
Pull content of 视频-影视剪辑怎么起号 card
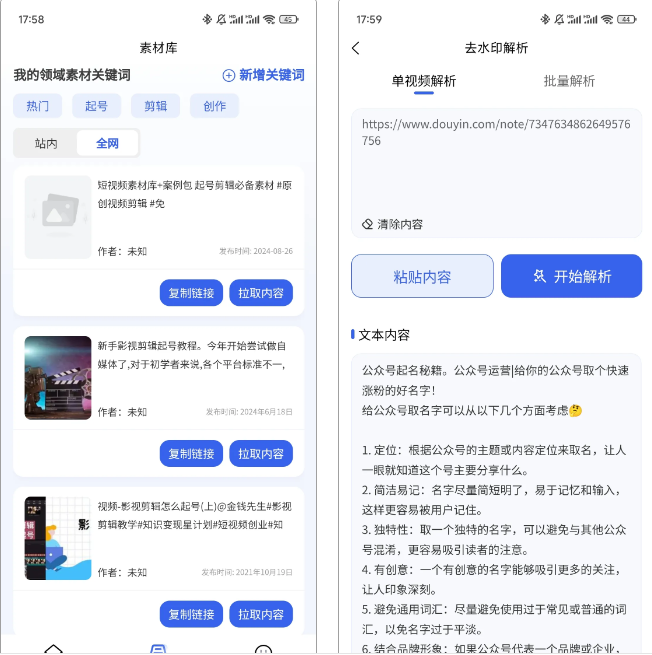[261, 614]
